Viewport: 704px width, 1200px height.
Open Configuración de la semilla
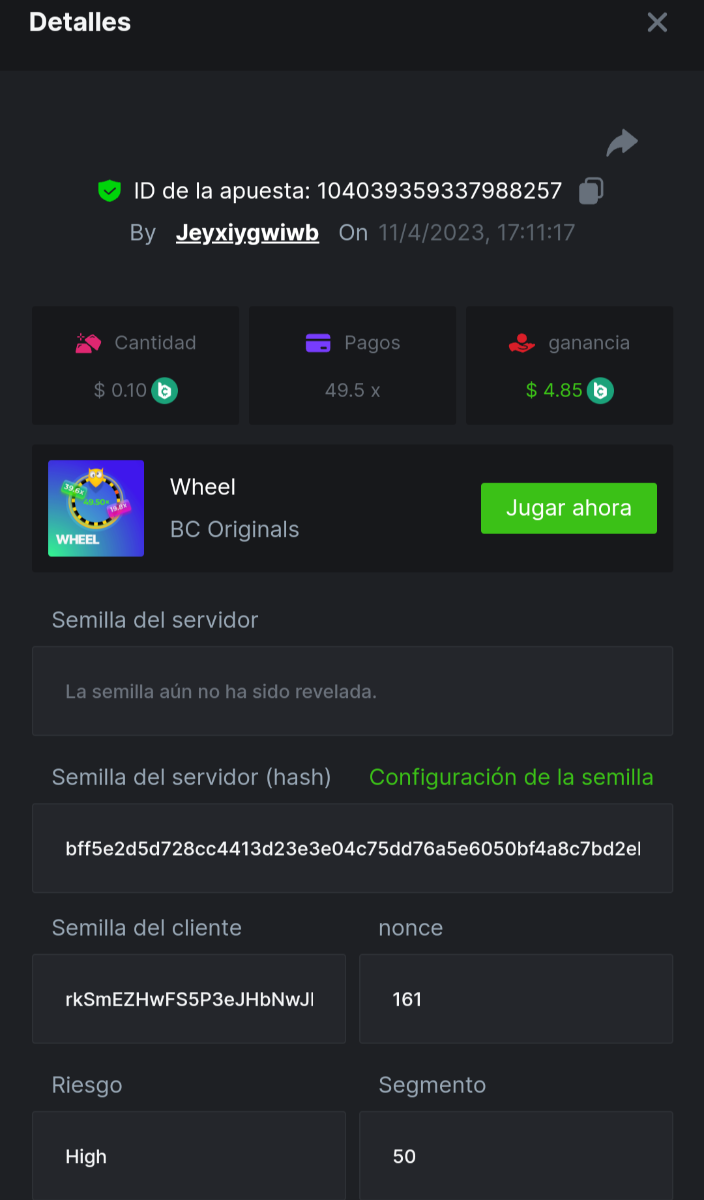pos(511,777)
